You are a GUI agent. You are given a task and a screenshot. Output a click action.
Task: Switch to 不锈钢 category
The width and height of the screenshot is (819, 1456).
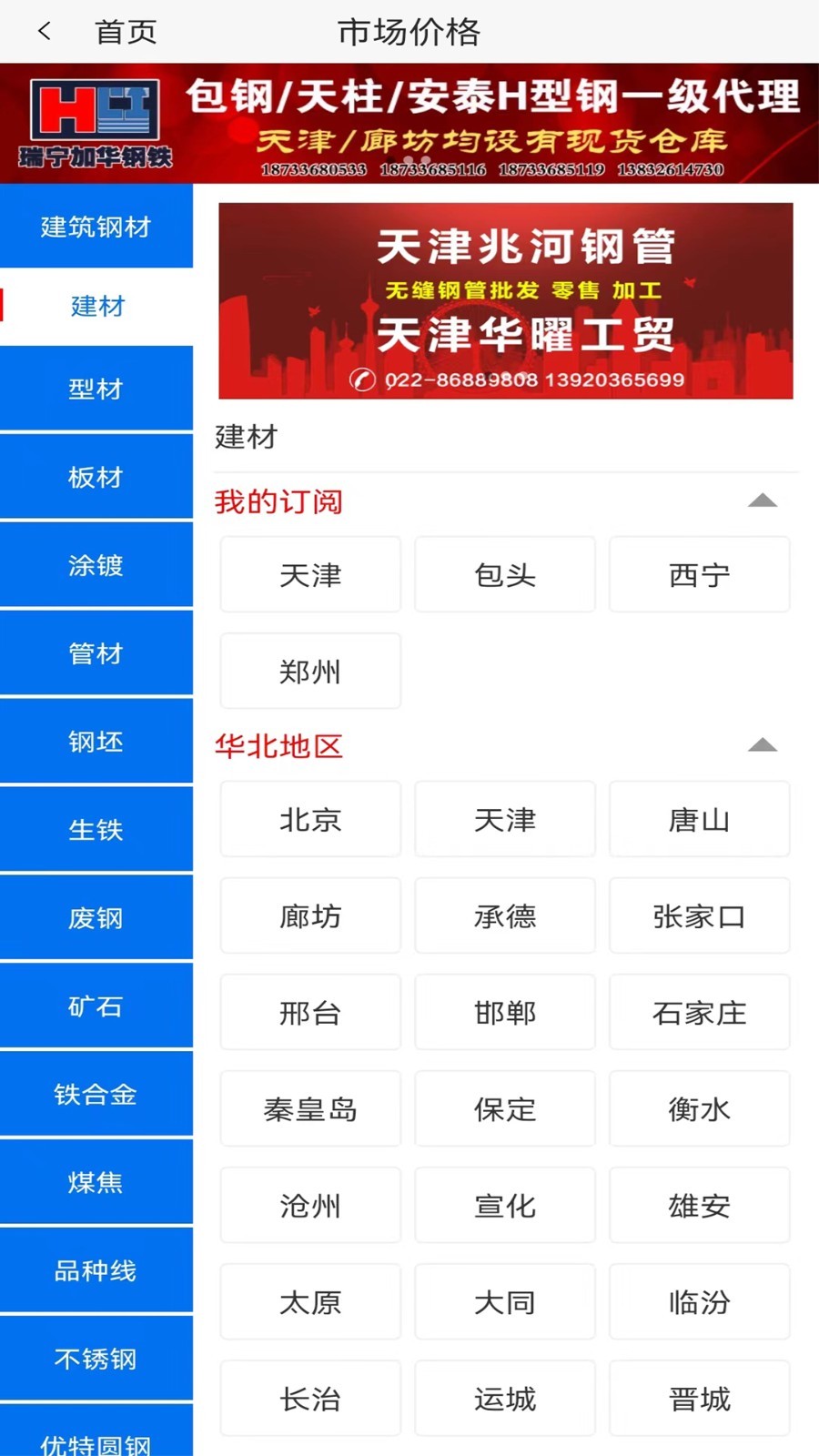click(96, 1359)
